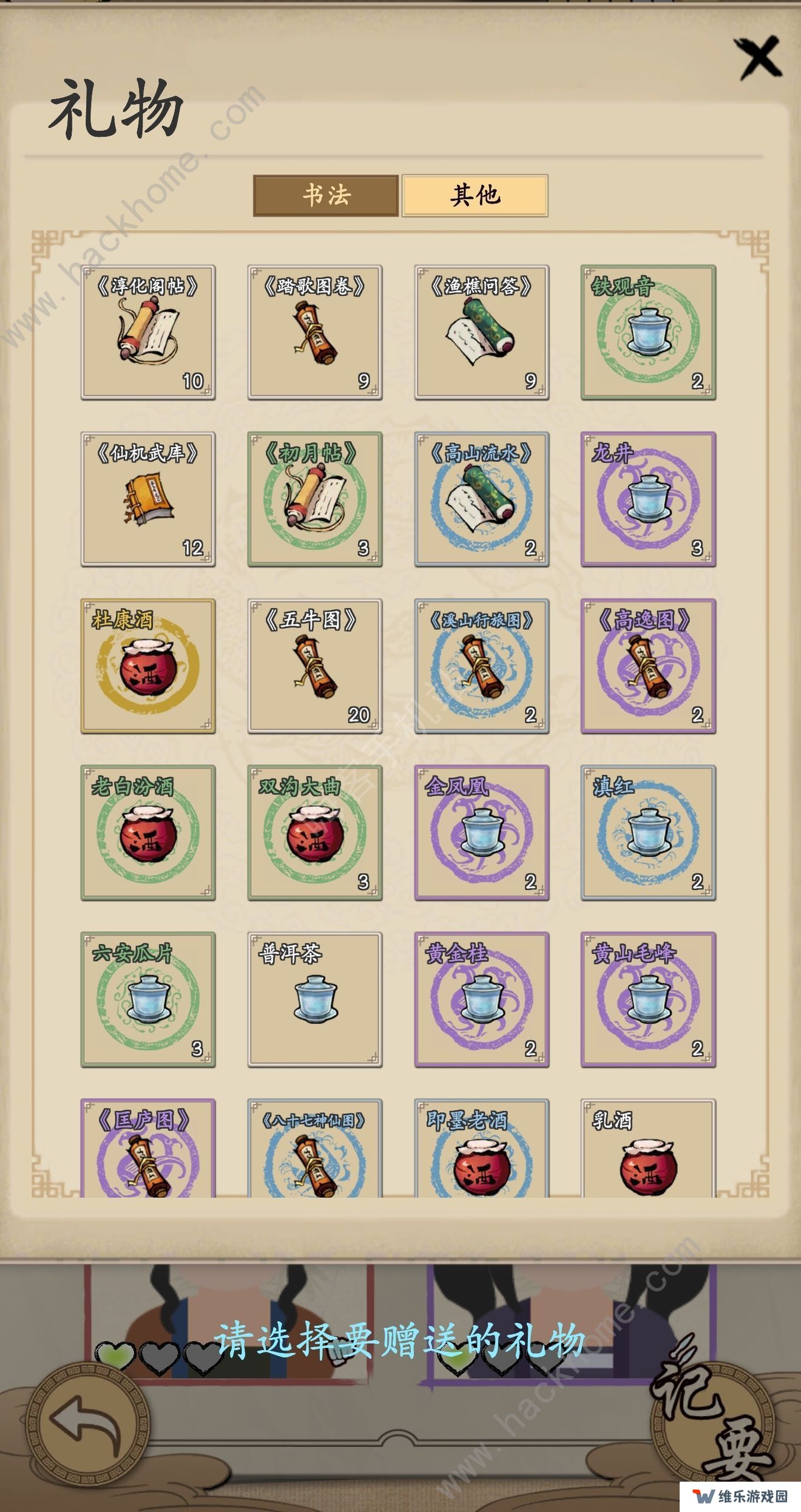801x1512 pixels.
Task: Select the 《初月帖》 gift
Action: [x=314, y=499]
